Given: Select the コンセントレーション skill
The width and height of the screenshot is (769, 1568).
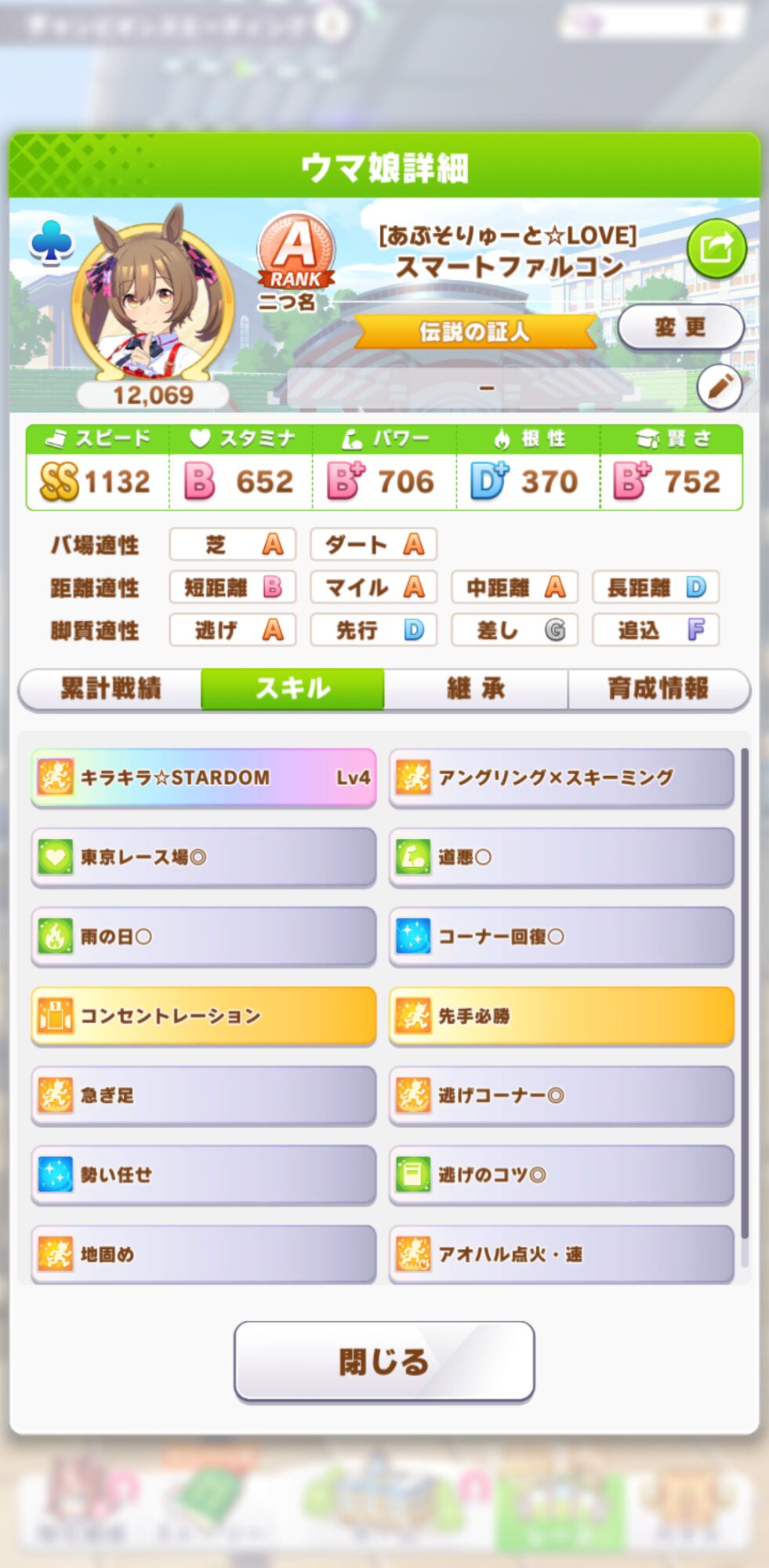Looking at the screenshot, I should pyautogui.click(x=204, y=1016).
